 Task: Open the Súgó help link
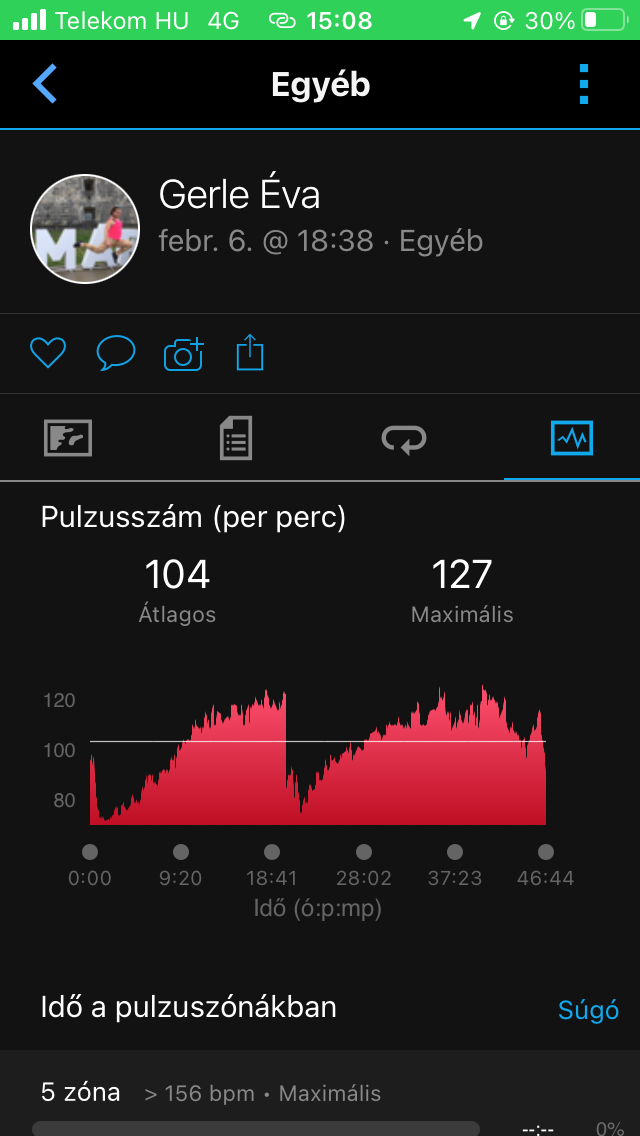tap(588, 1010)
